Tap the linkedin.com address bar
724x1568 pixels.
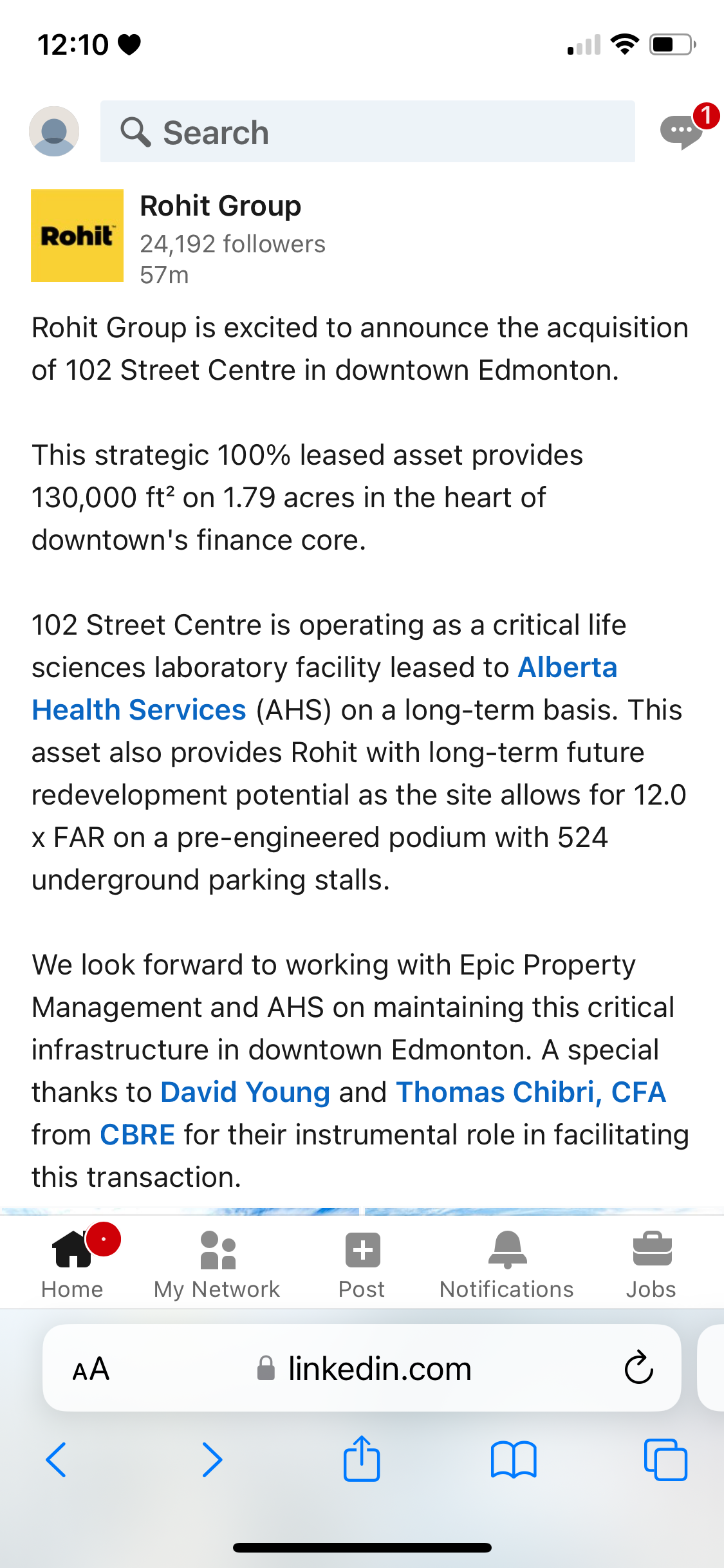click(364, 1368)
